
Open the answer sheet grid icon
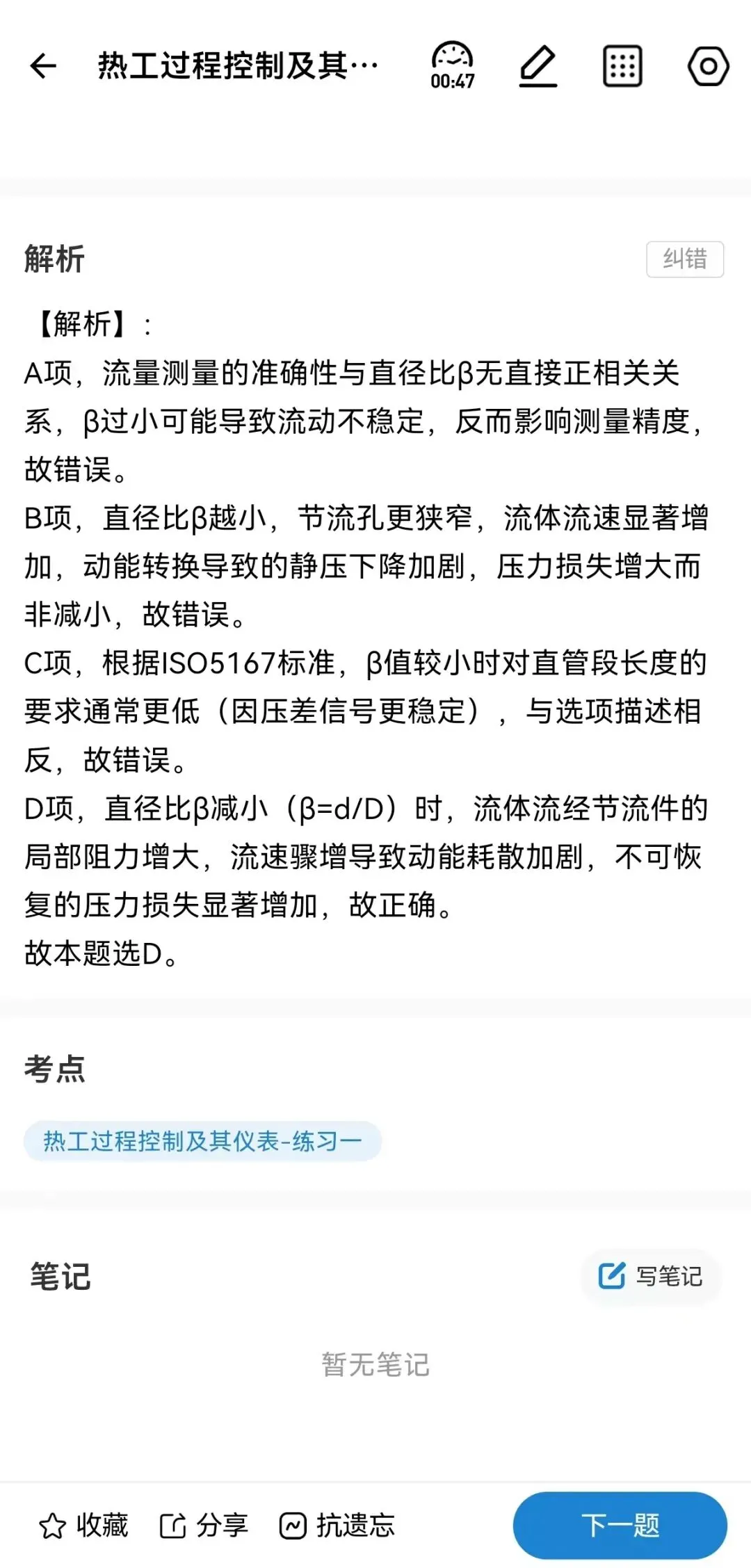622,66
